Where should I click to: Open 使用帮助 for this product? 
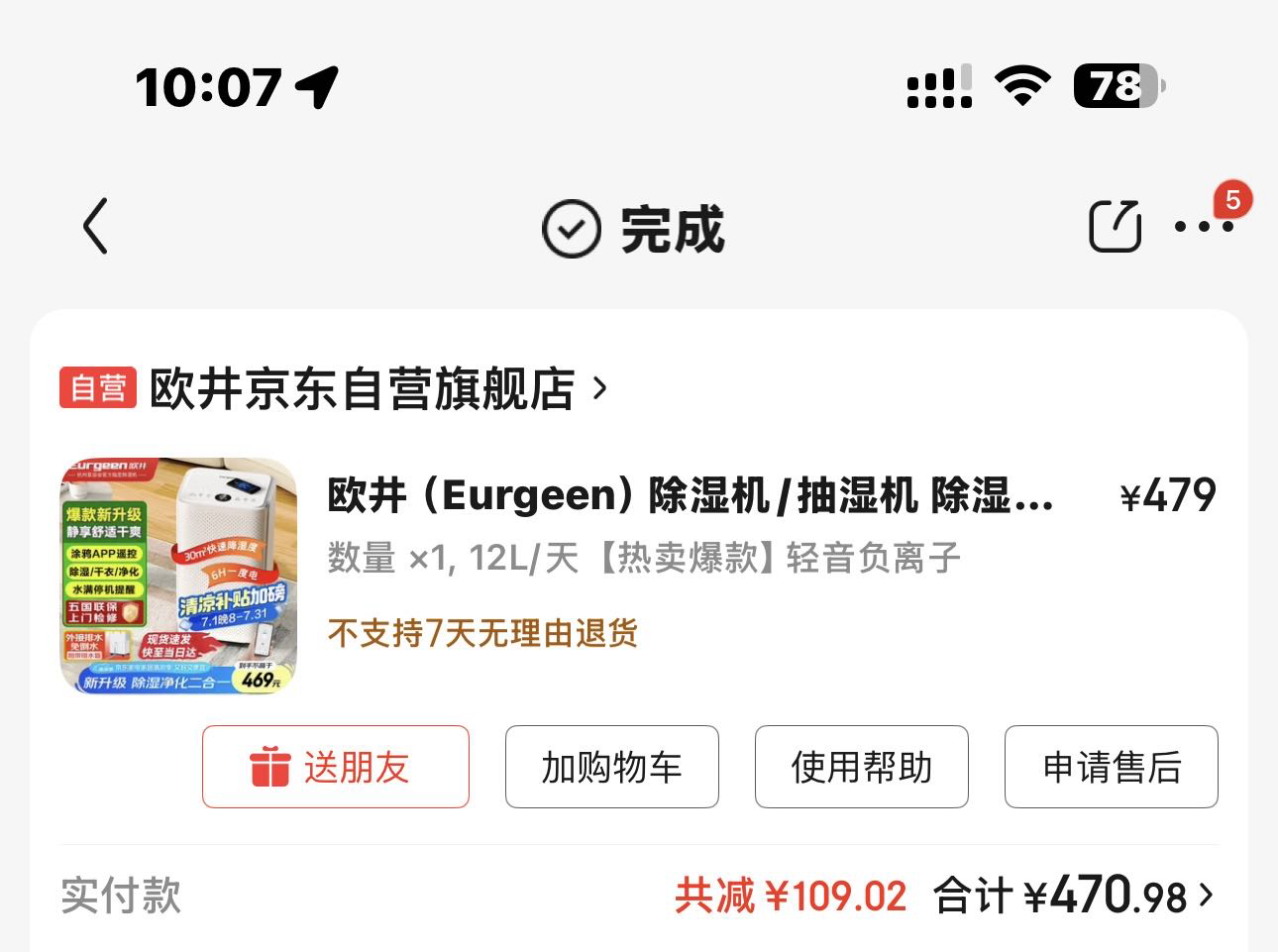click(862, 767)
